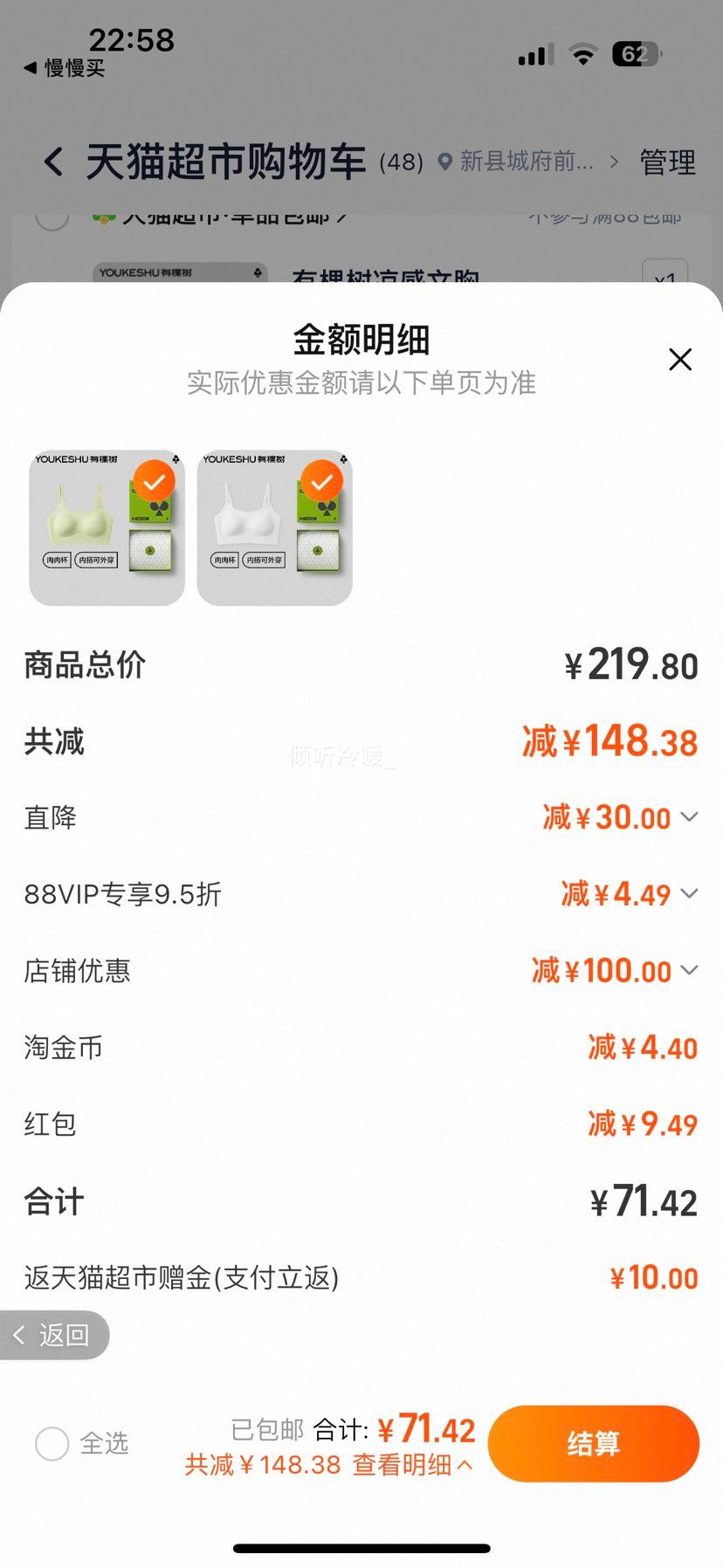This screenshot has height=1568, width=723.
Task: Click the location pin icon near 新县城府前
Action: coord(444,162)
